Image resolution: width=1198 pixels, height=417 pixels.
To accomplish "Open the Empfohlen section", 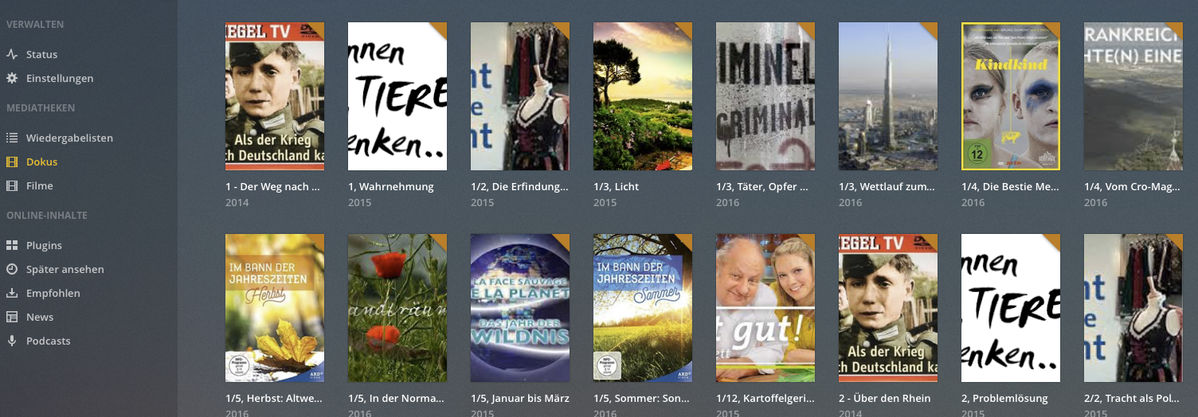I will [53, 293].
